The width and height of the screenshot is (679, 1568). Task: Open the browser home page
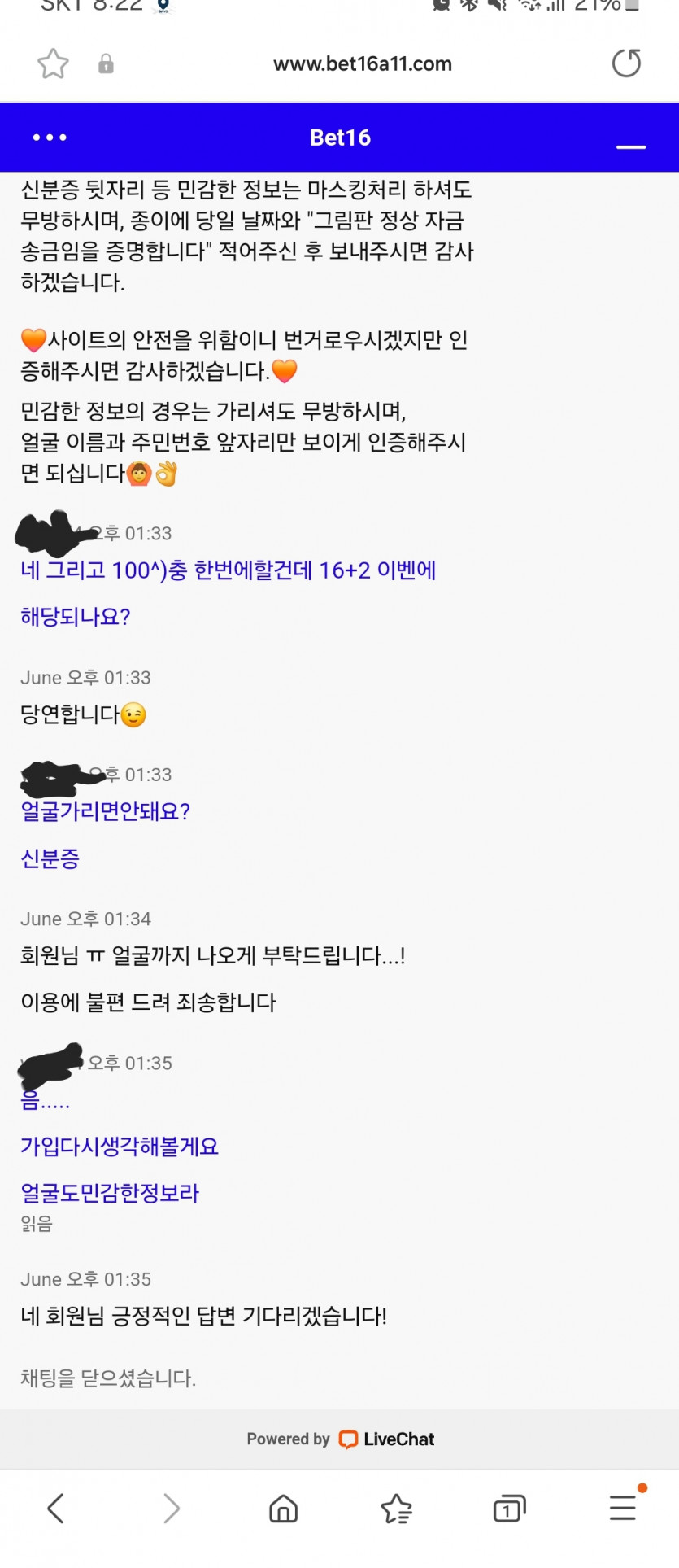pyautogui.click(x=283, y=1508)
